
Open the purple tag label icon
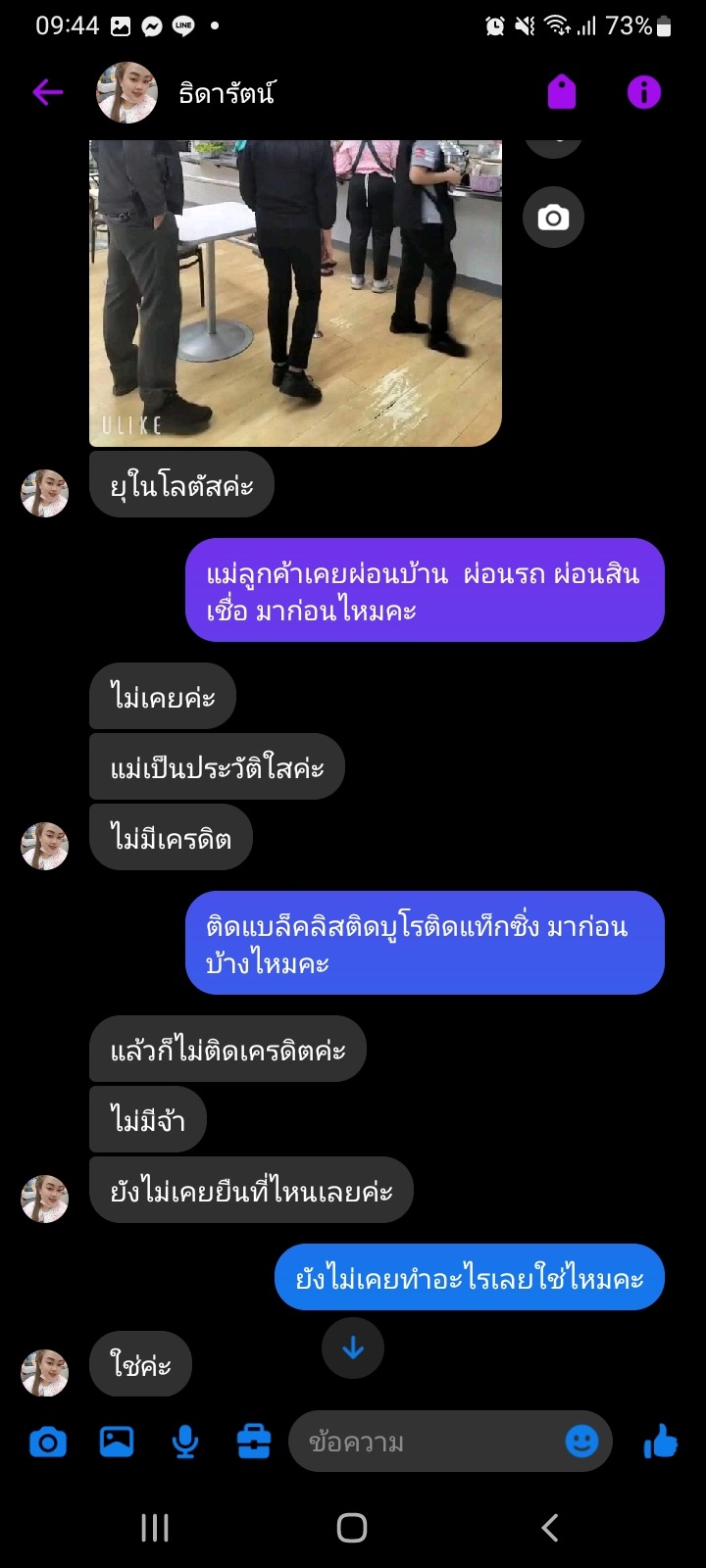tap(562, 93)
